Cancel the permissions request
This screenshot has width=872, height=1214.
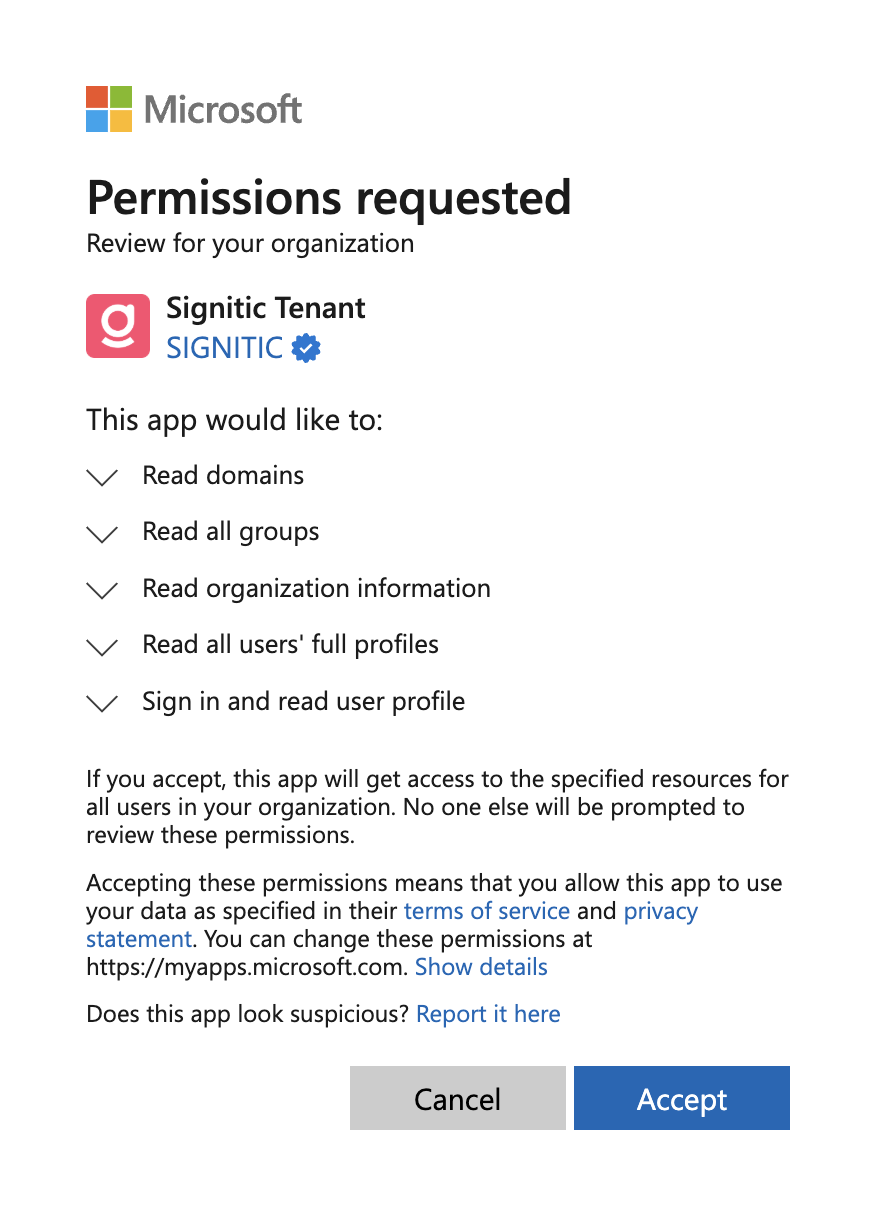(x=457, y=1099)
